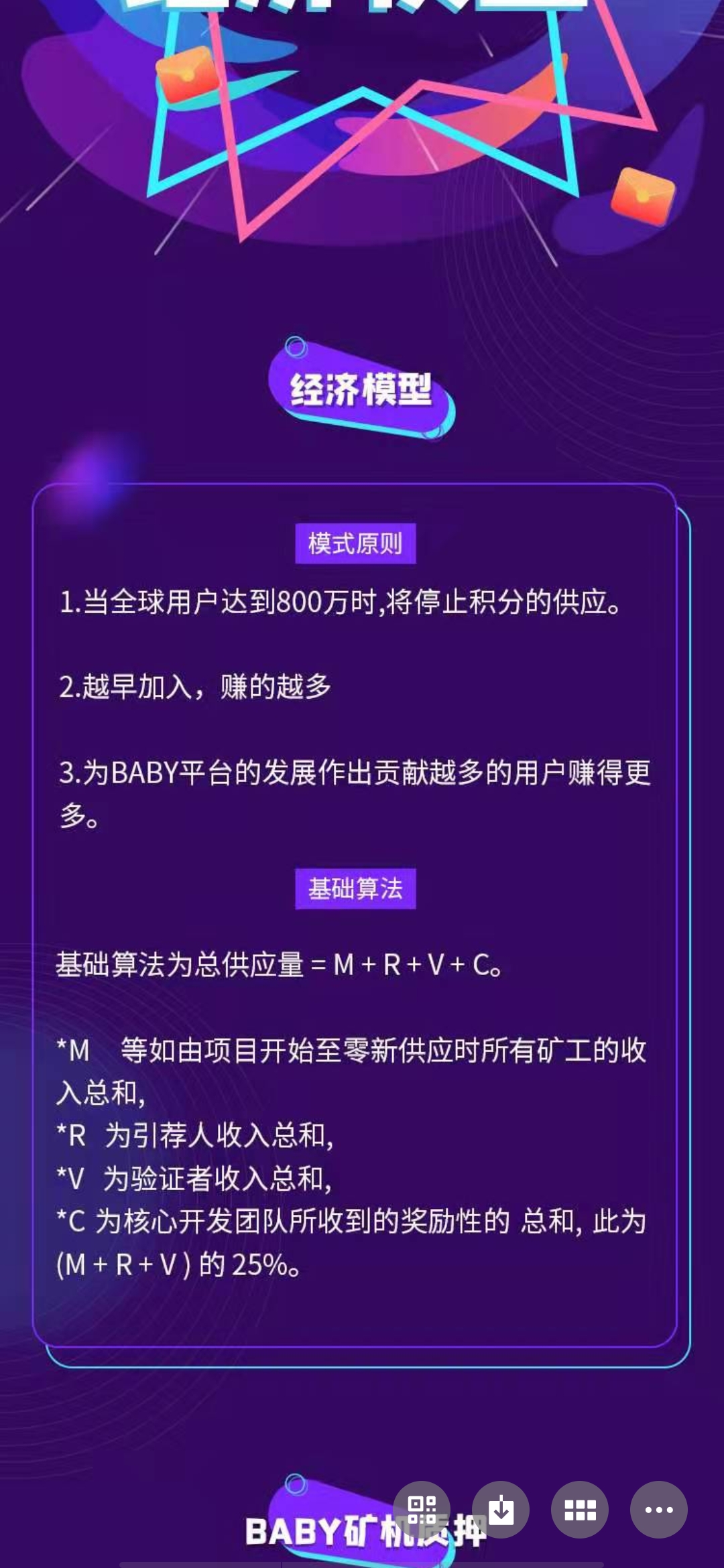
Task: Open the grid view of all images
Action: tap(580, 1510)
